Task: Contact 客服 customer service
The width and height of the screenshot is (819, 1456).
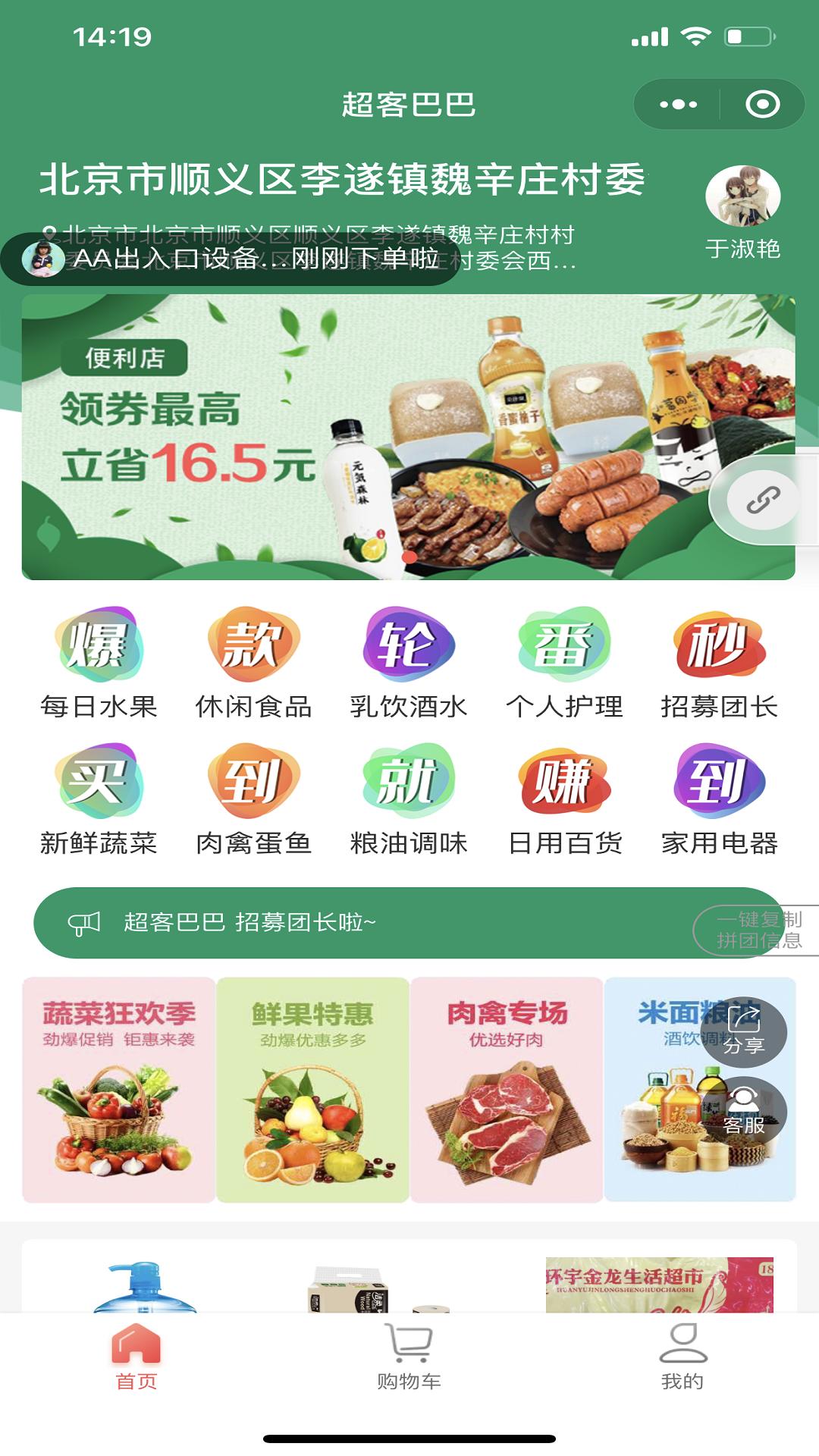Action: point(743,1112)
